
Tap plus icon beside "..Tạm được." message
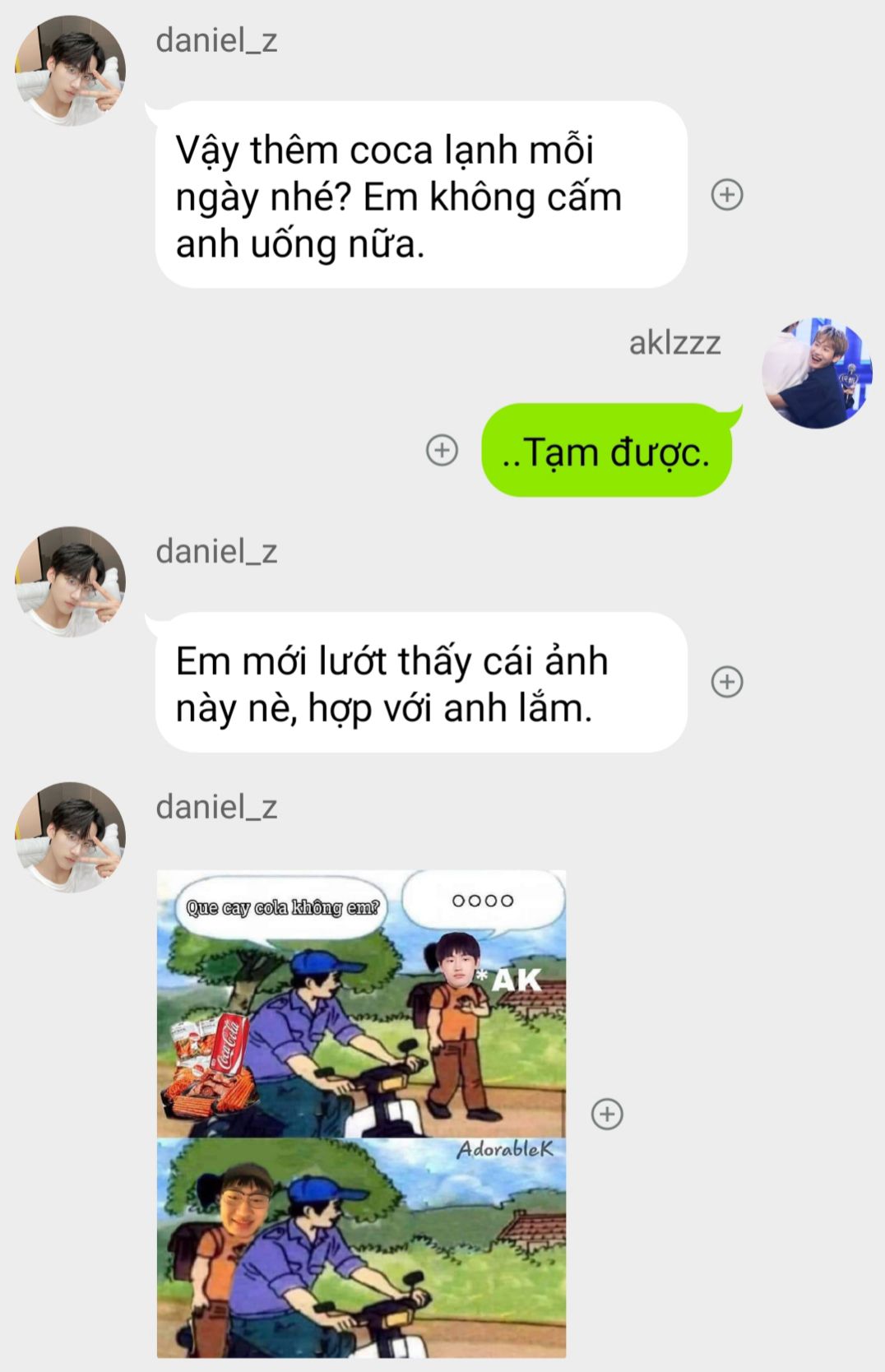442,450
